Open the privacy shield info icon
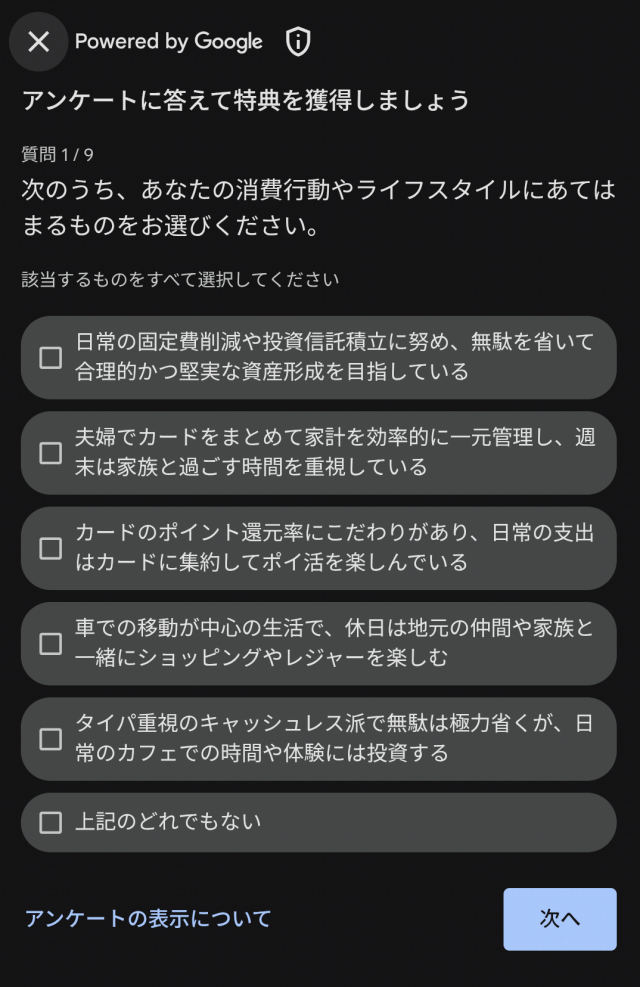The height and width of the screenshot is (987, 640). tap(298, 41)
